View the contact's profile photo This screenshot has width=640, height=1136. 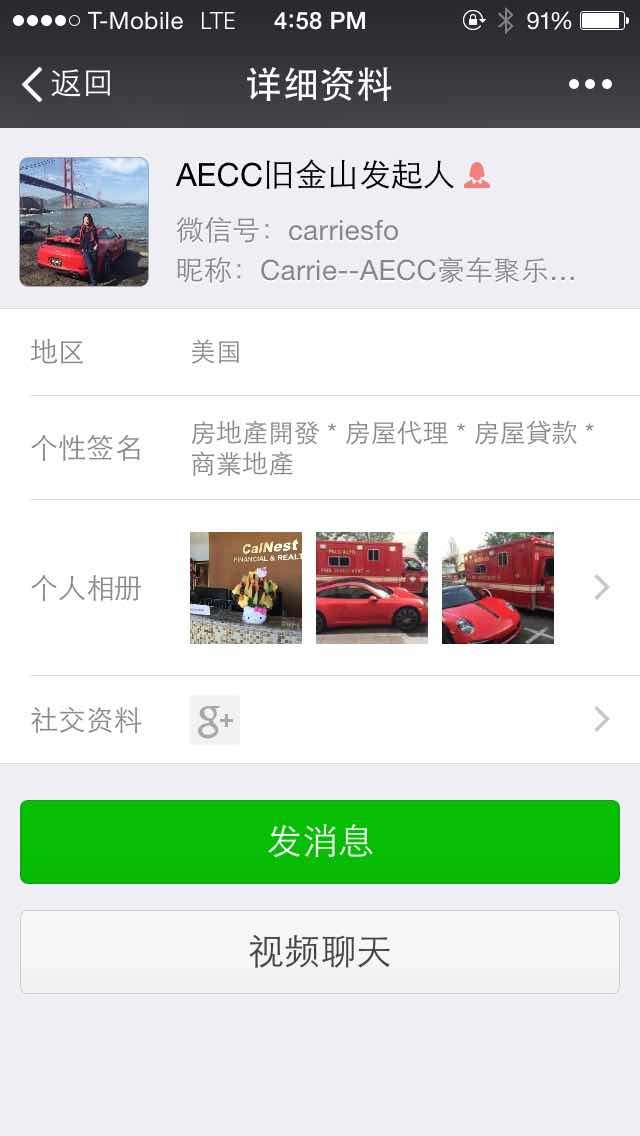tap(84, 222)
